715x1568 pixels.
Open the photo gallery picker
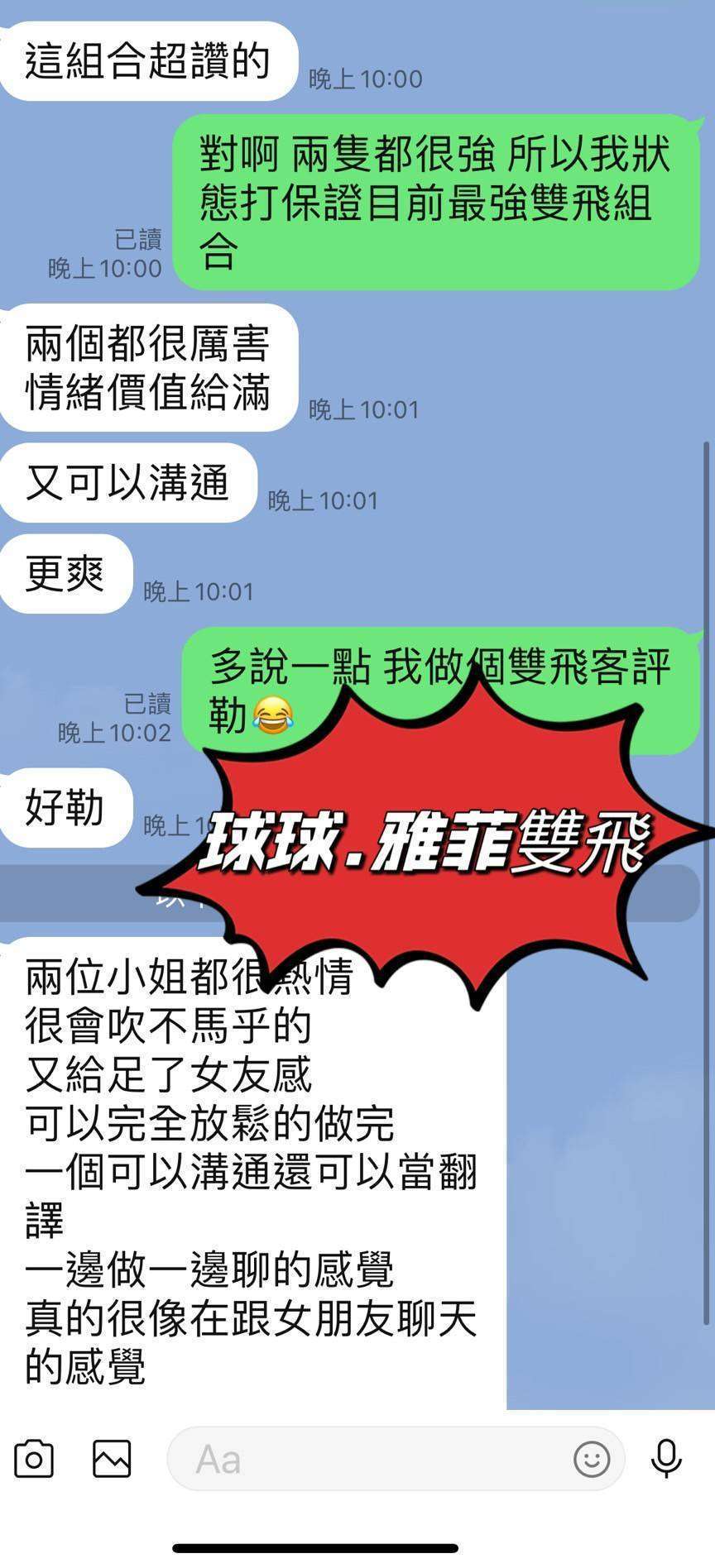coord(112,1460)
